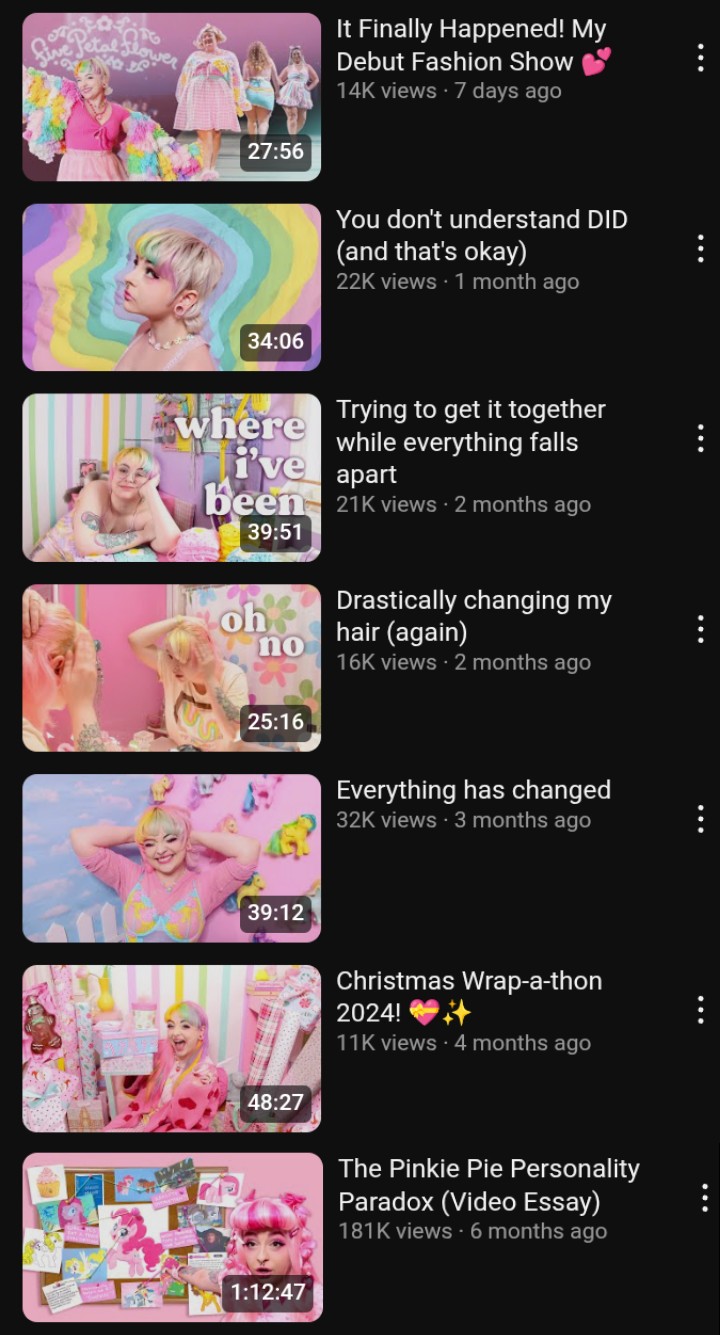720x1335 pixels.
Task: Open the Debut Fashion Show video
Action: pyautogui.click(x=172, y=97)
